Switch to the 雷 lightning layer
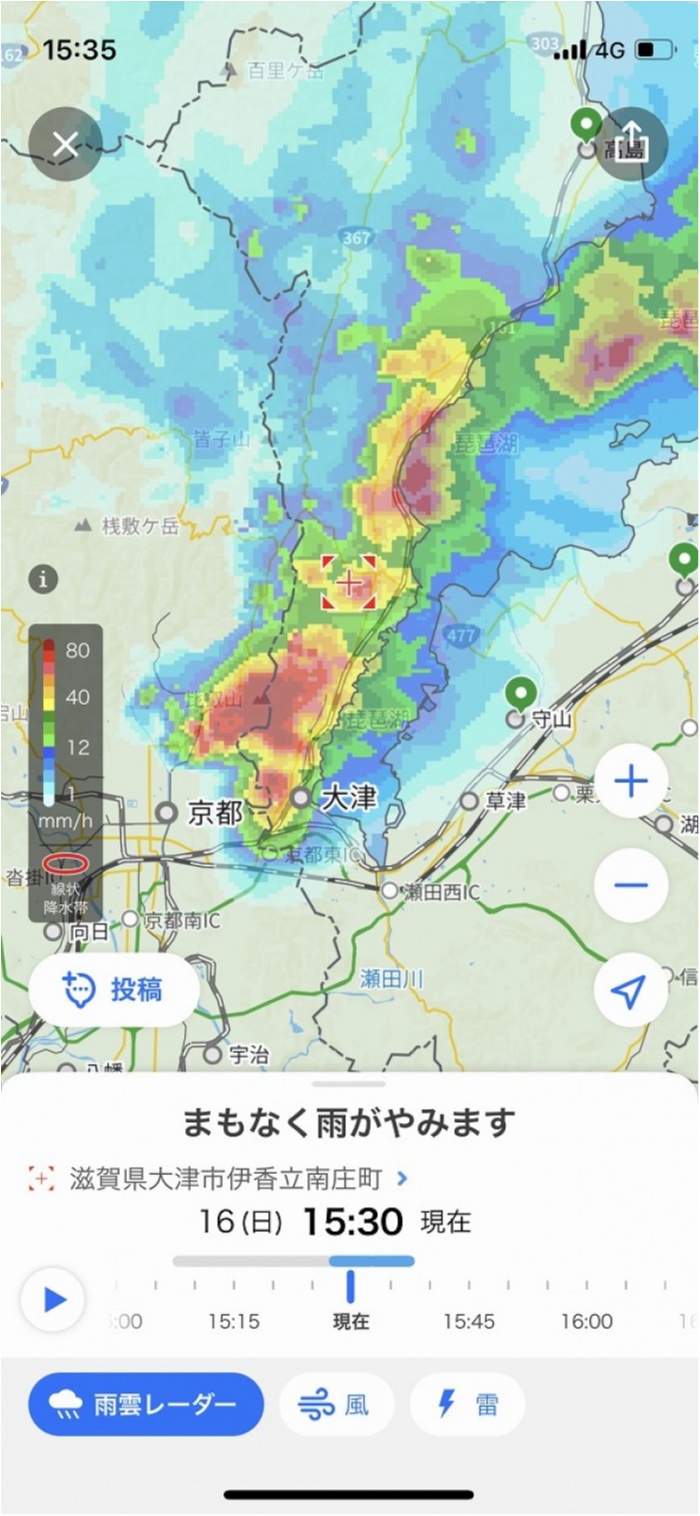Viewport: 700px width, 1516px height. tap(468, 1405)
